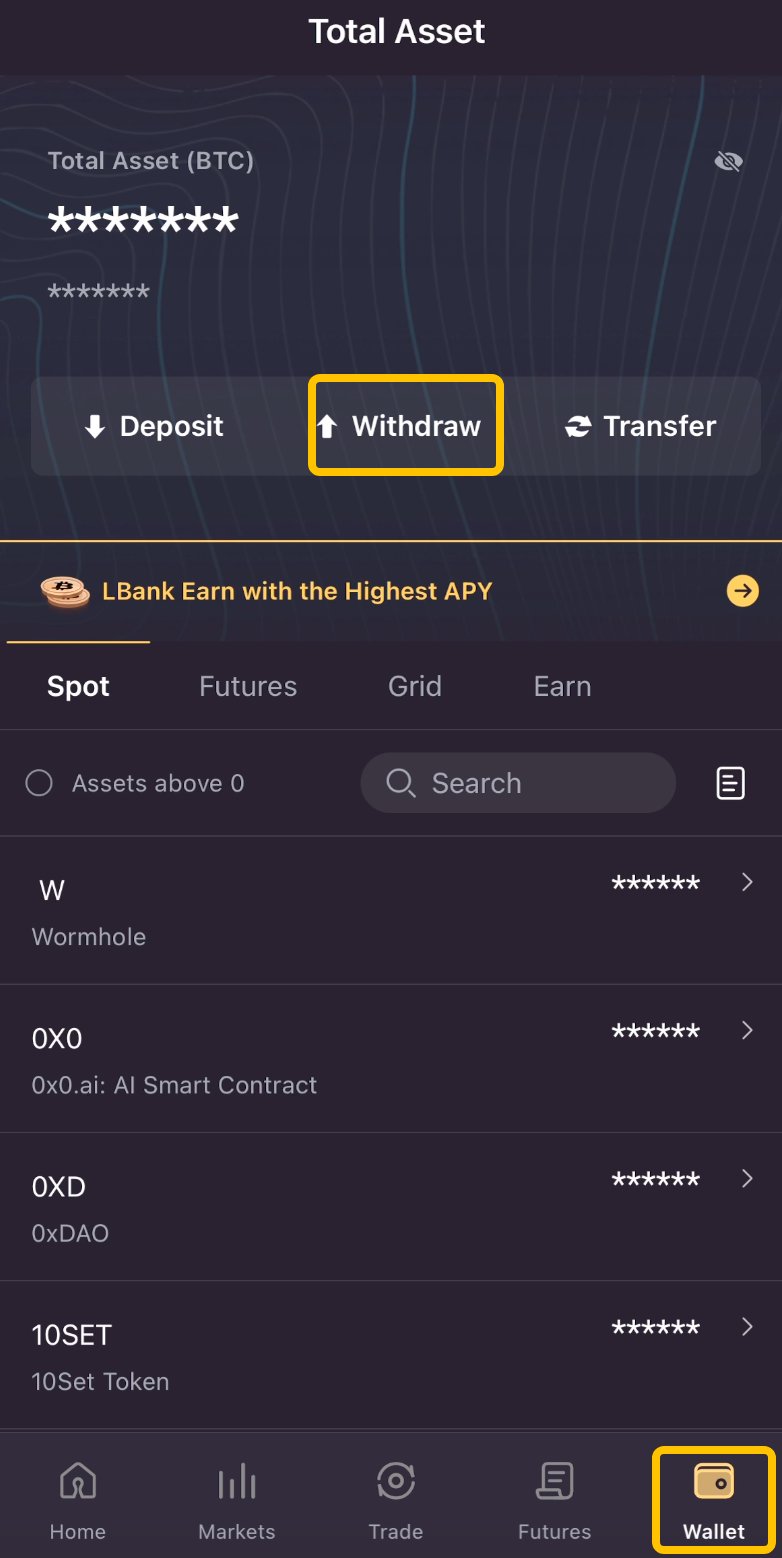
Task: Open Futures in the bottom navigation
Action: click(554, 1499)
